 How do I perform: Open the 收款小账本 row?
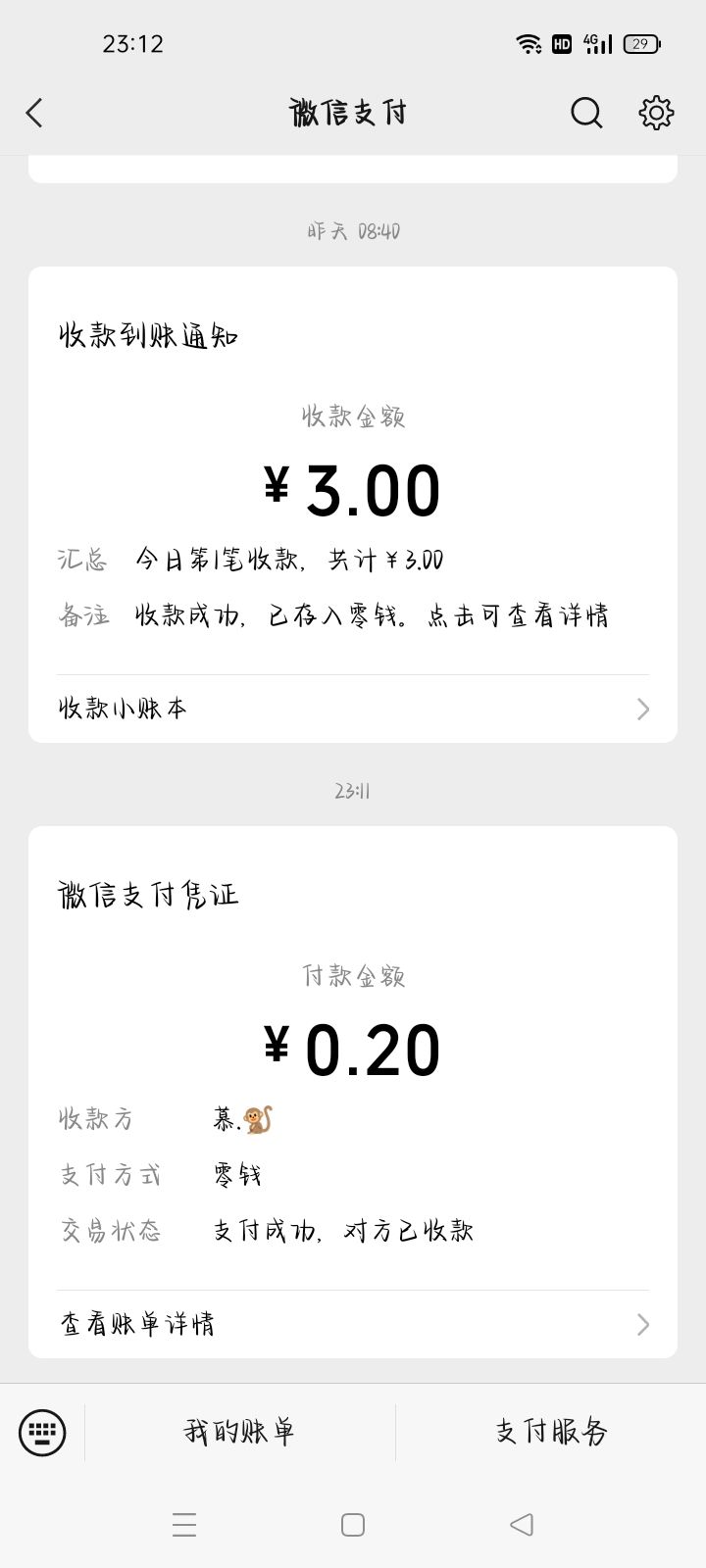(x=353, y=709)
